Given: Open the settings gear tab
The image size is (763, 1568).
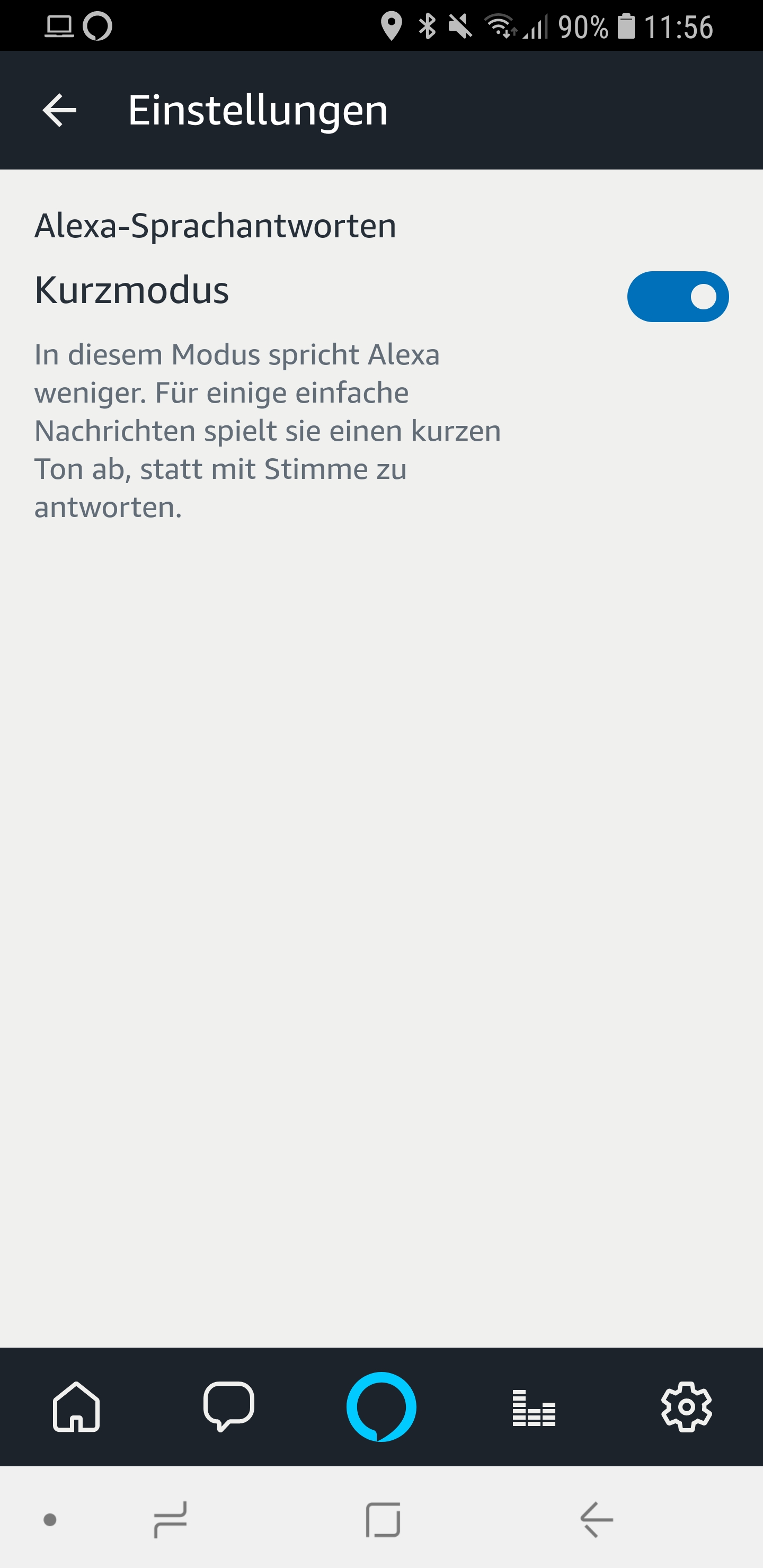Looking at the screenshot, I should click(686, 1406).
